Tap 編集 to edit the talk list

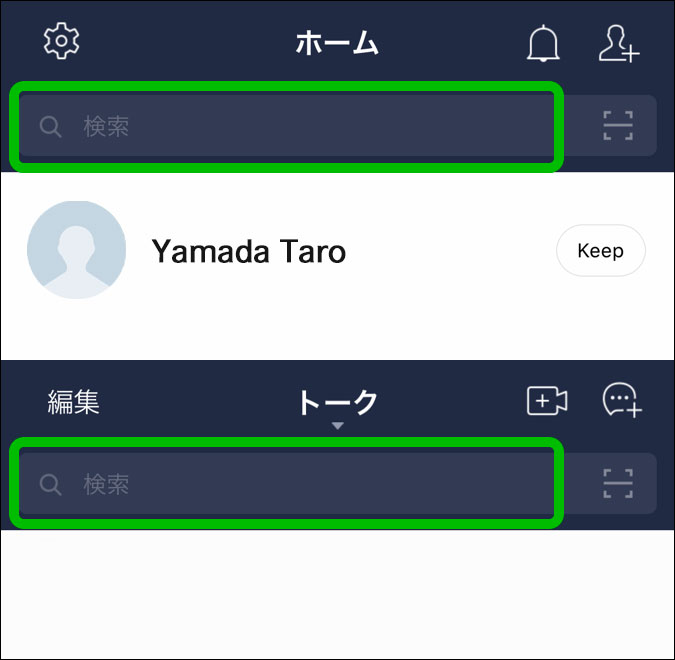[74, 402]
